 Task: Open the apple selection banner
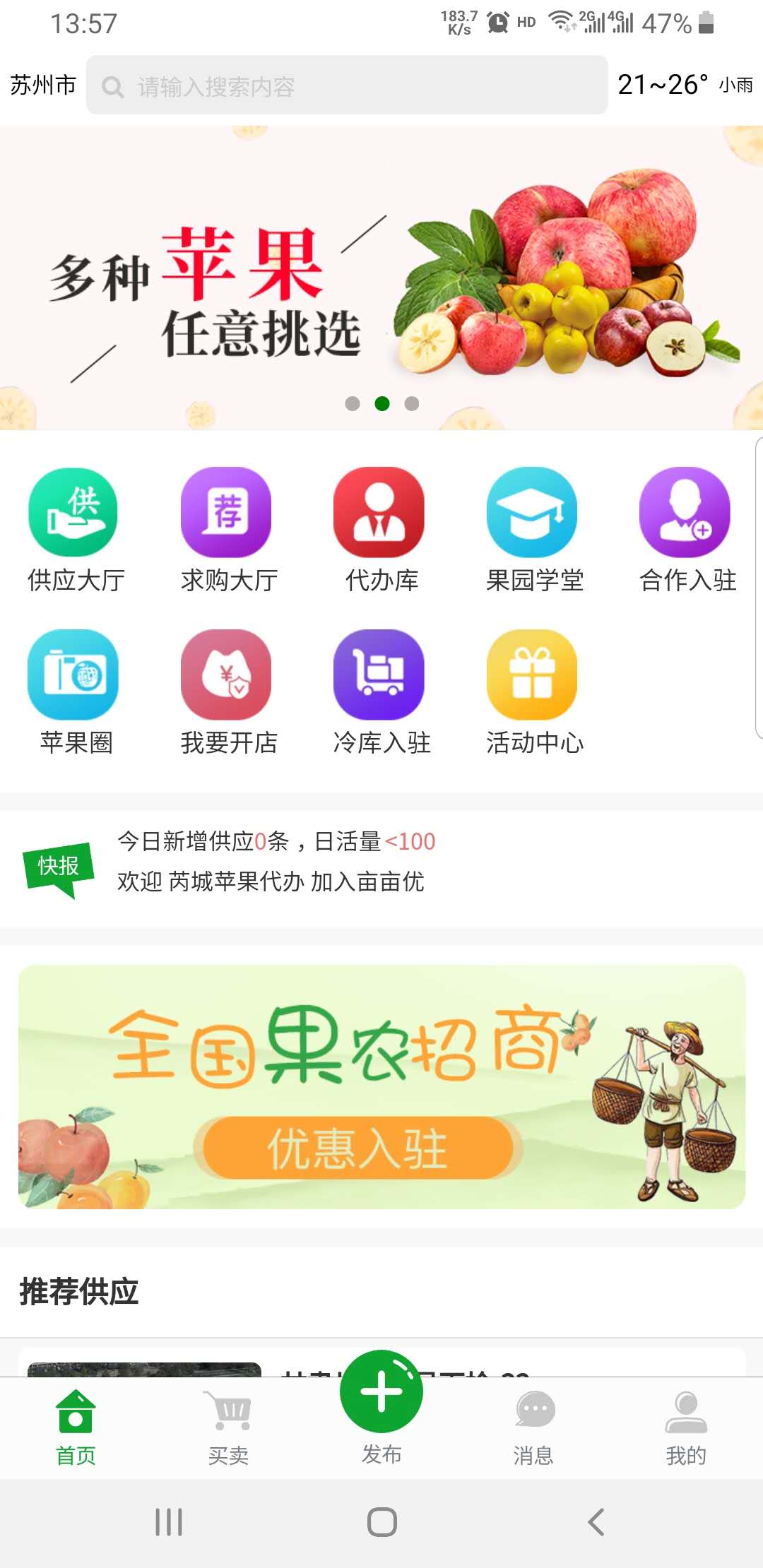[x=381, y=278]
